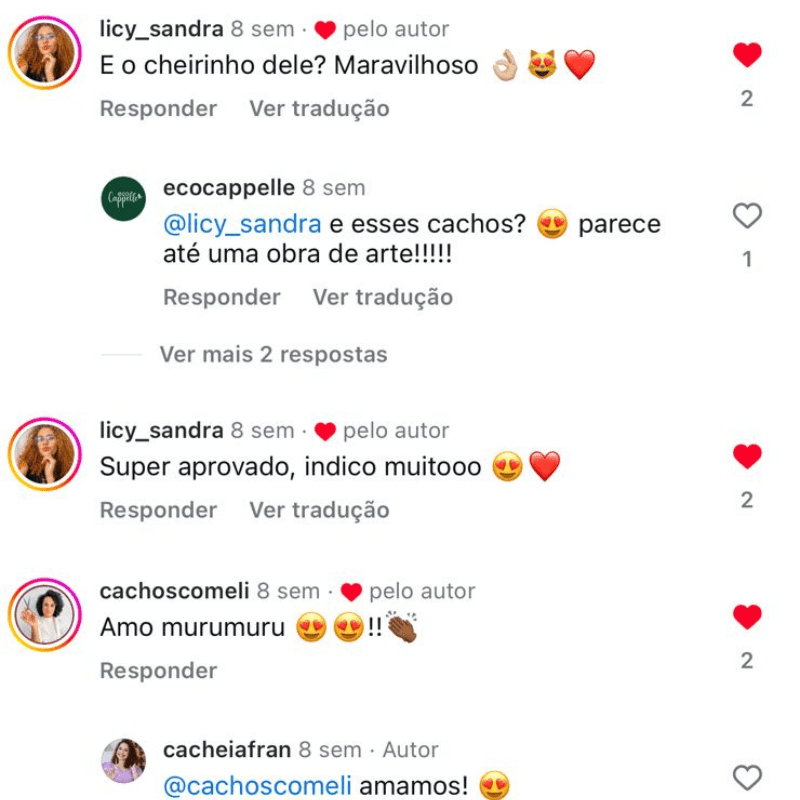The width and height of the screenshot is (800, 800).
Task: Reply to the "Super aprovado" comment
Action: coord(158,510)
